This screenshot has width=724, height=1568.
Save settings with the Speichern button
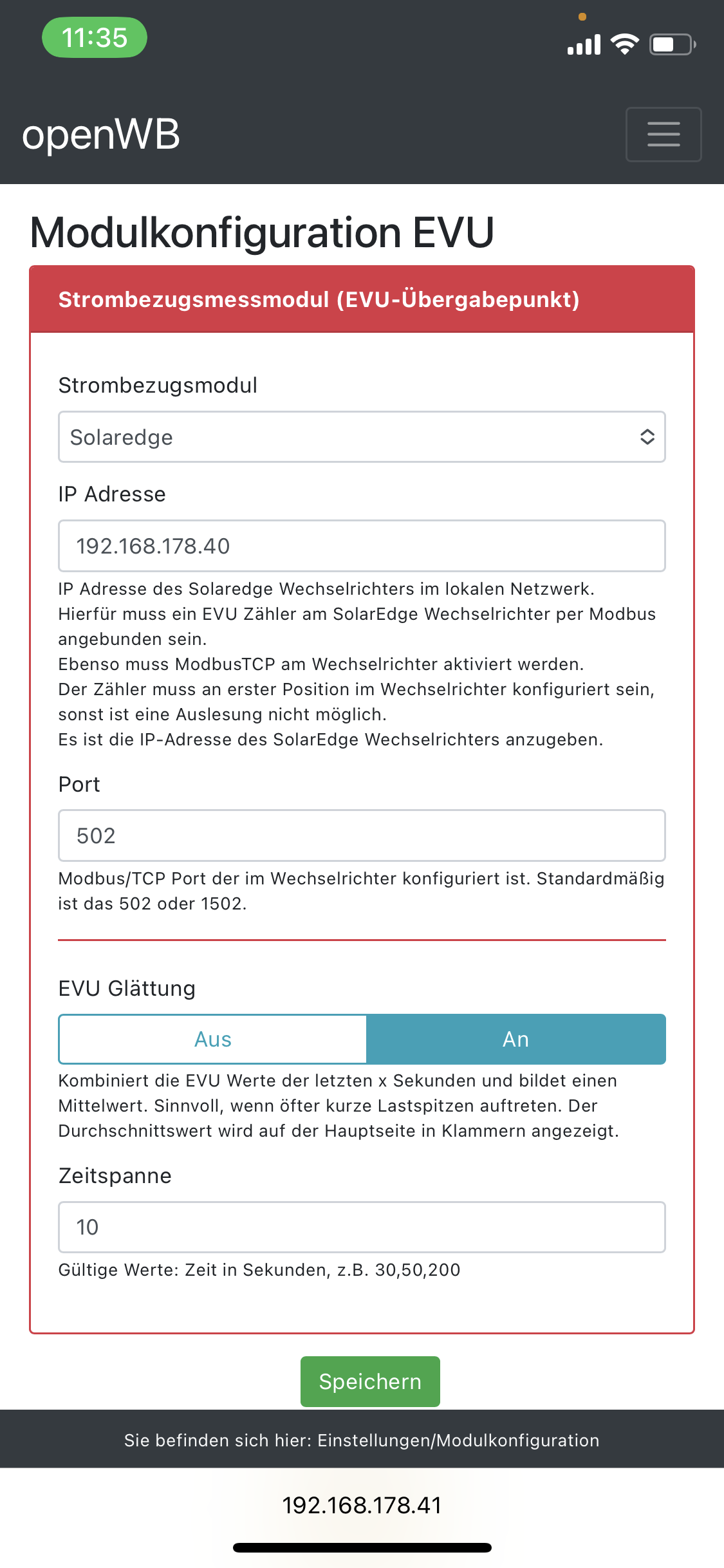pos(370,1381)
